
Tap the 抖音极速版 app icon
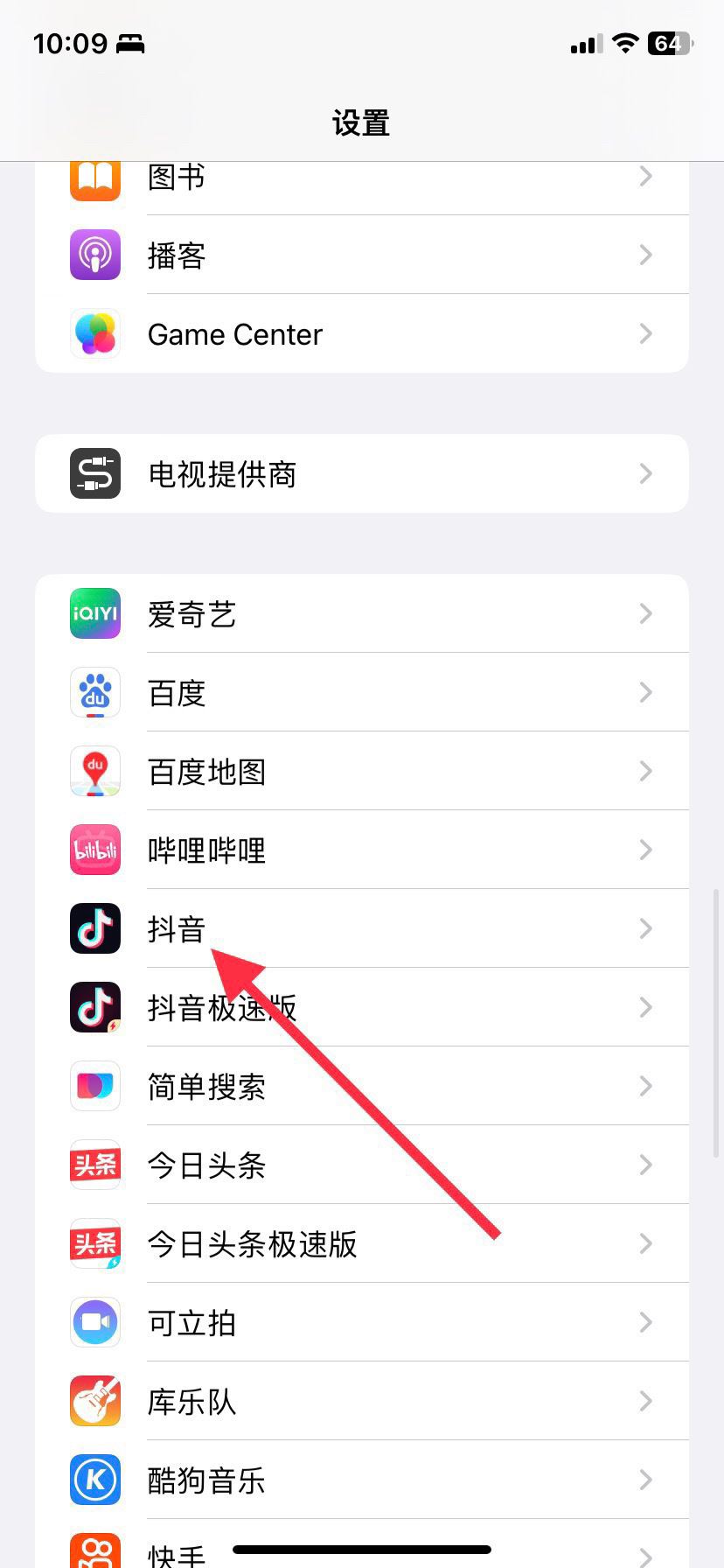[94, 1007]
